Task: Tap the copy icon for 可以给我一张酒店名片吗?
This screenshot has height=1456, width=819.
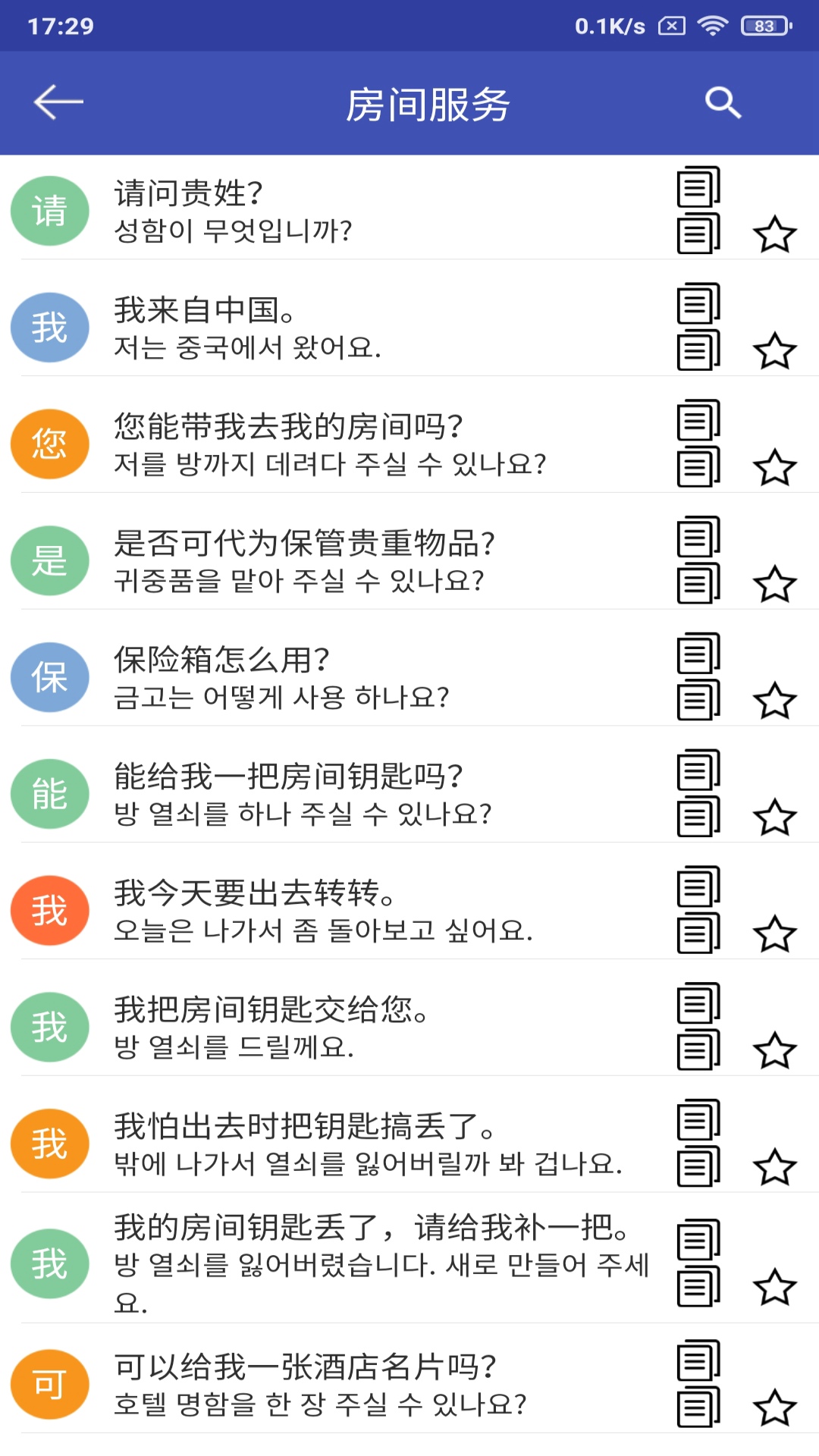Action: tap(699, 1362)
